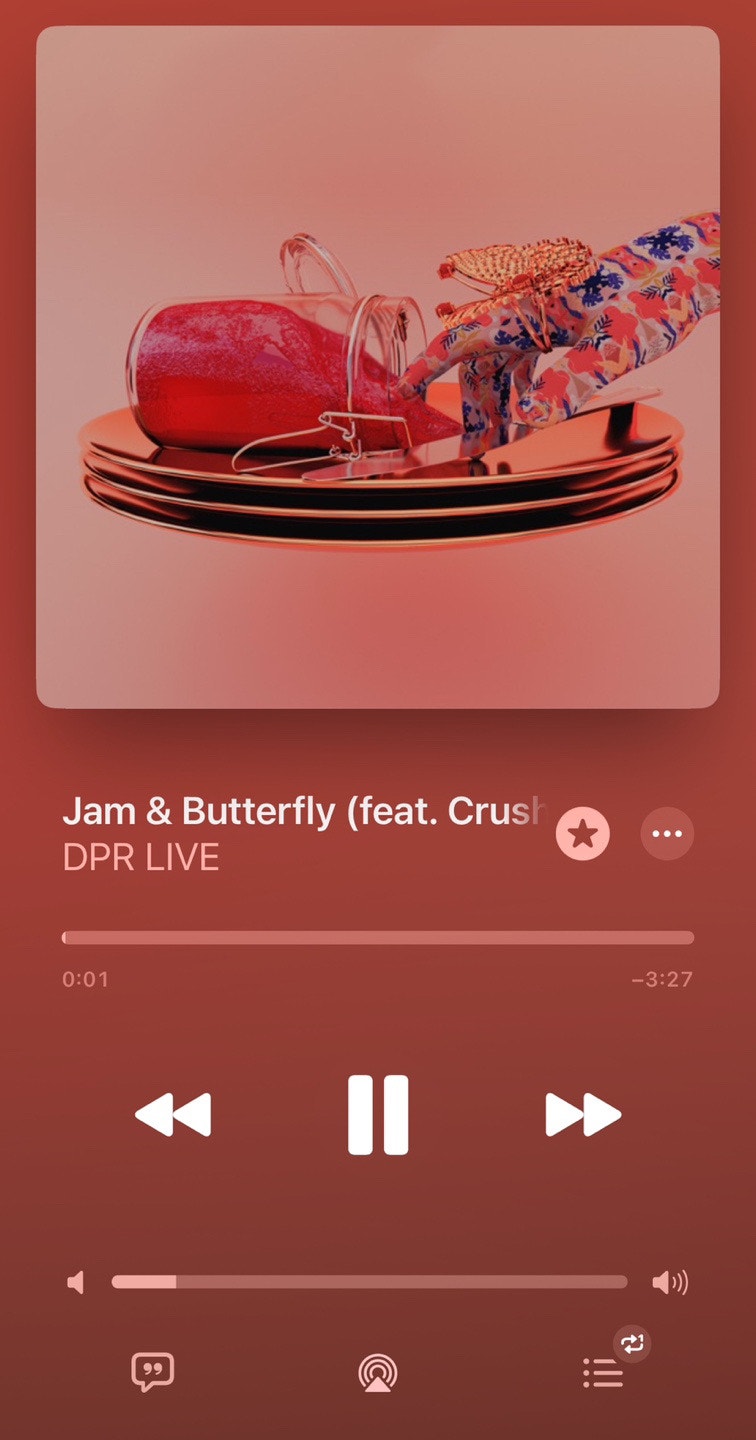The height and width of the screenshot is (1440, 756).
Task: Select the repeat badge above the queue icon
Action: pos(631,1343)
